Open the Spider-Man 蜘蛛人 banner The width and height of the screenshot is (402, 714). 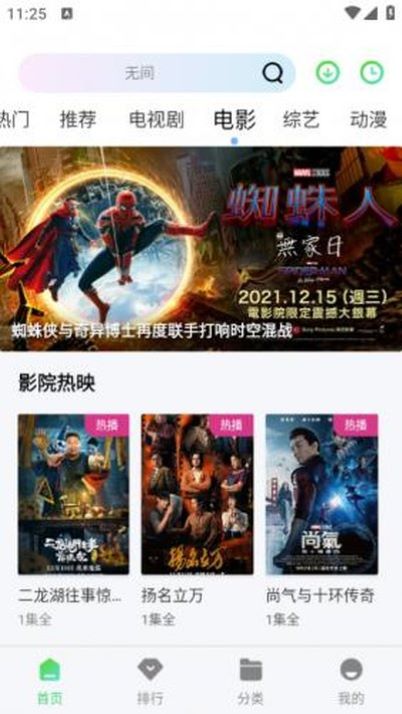coord(201,249)
